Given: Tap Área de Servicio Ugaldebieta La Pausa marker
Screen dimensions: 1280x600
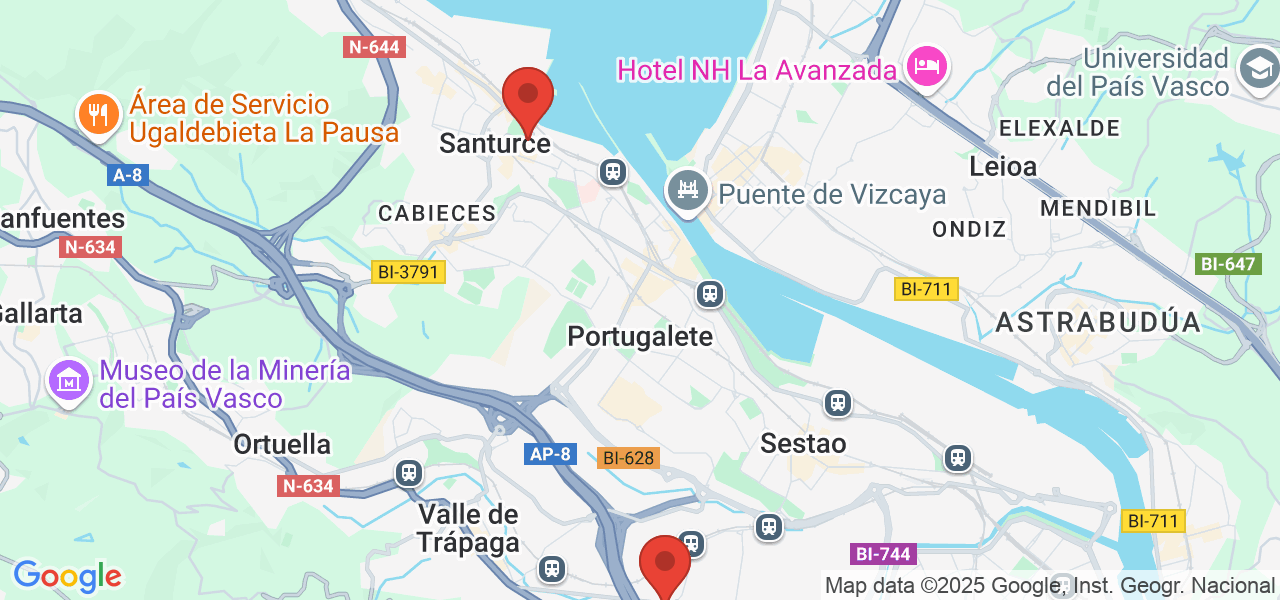Looking at the screenshot, I should click(99, 114).
